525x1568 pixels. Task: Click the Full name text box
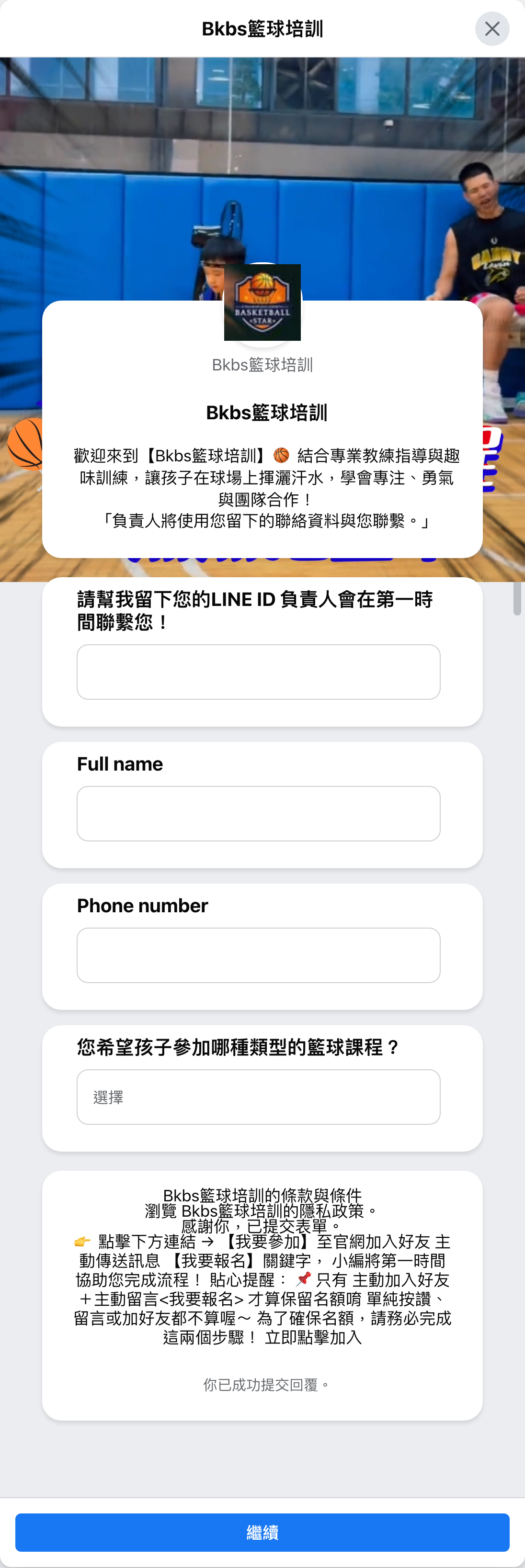pyautogui.click(x=258, y=813)
